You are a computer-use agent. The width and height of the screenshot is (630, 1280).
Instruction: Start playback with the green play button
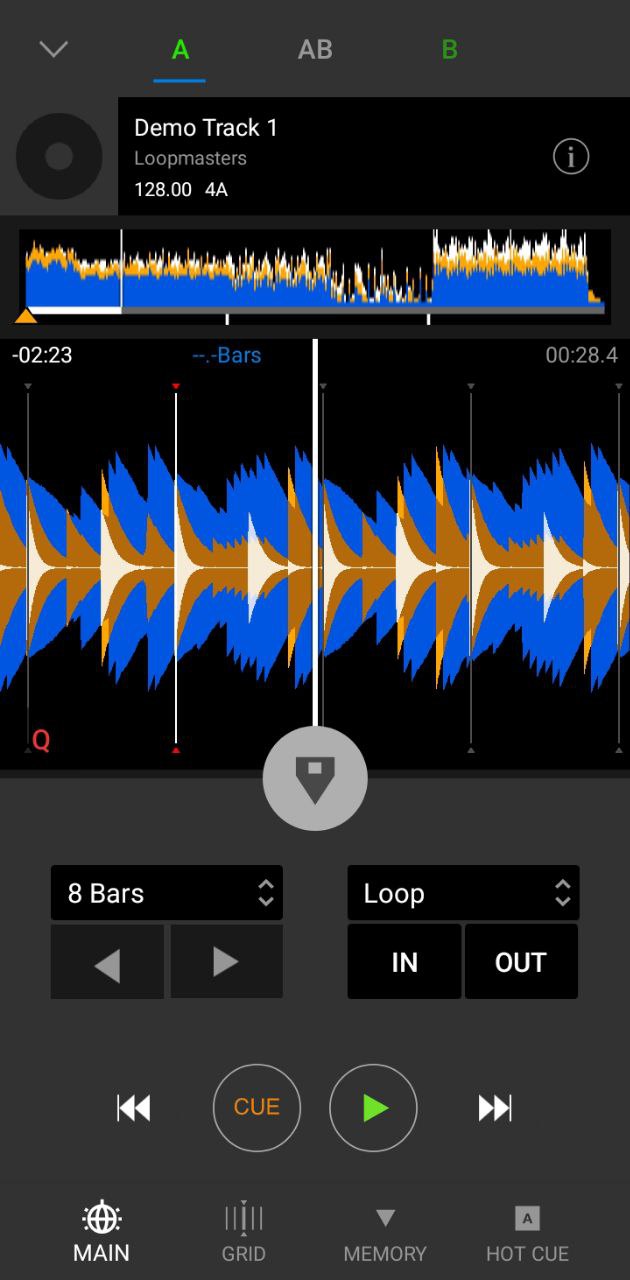pyautogui.click(x=373, y=1107)
